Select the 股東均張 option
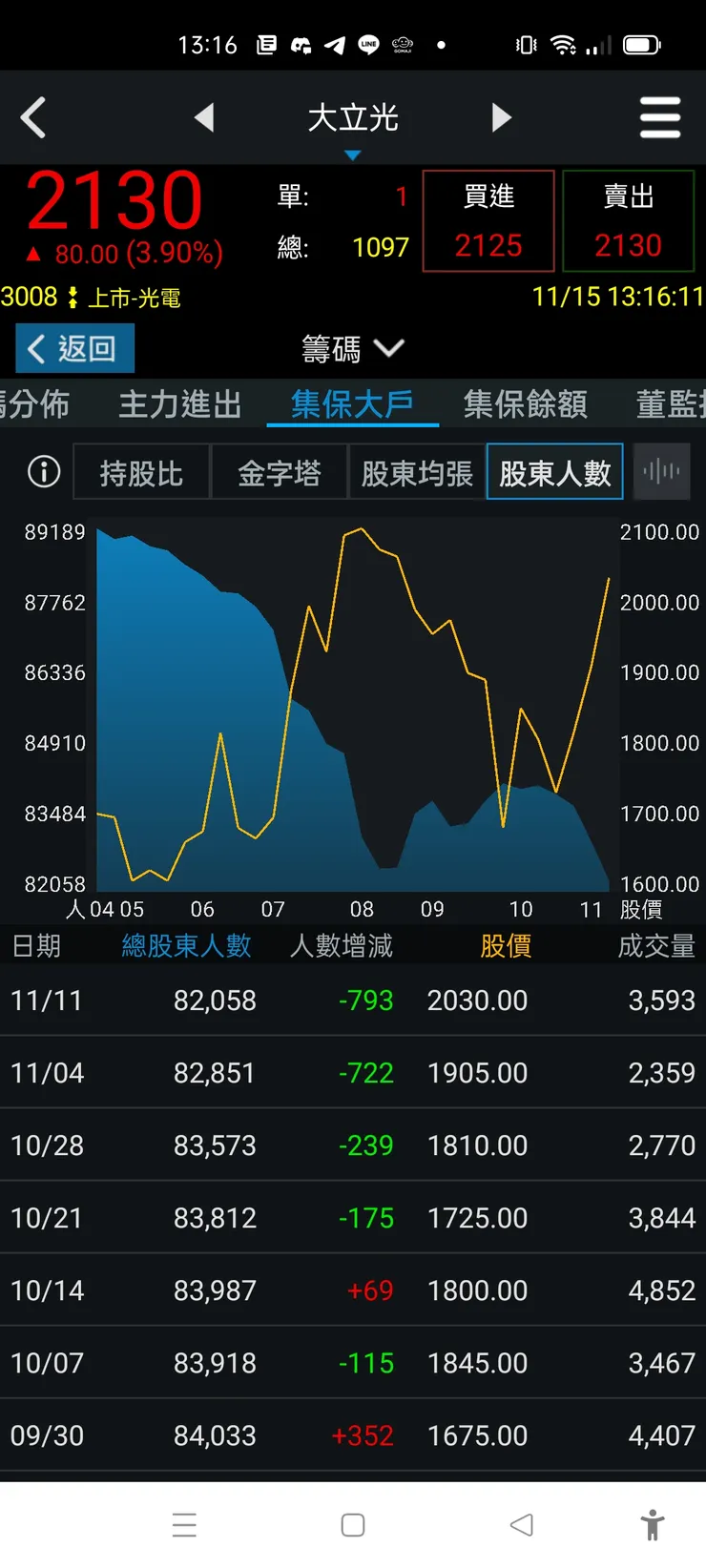This screenshot has width=706, height=1568. coord(417,471)
